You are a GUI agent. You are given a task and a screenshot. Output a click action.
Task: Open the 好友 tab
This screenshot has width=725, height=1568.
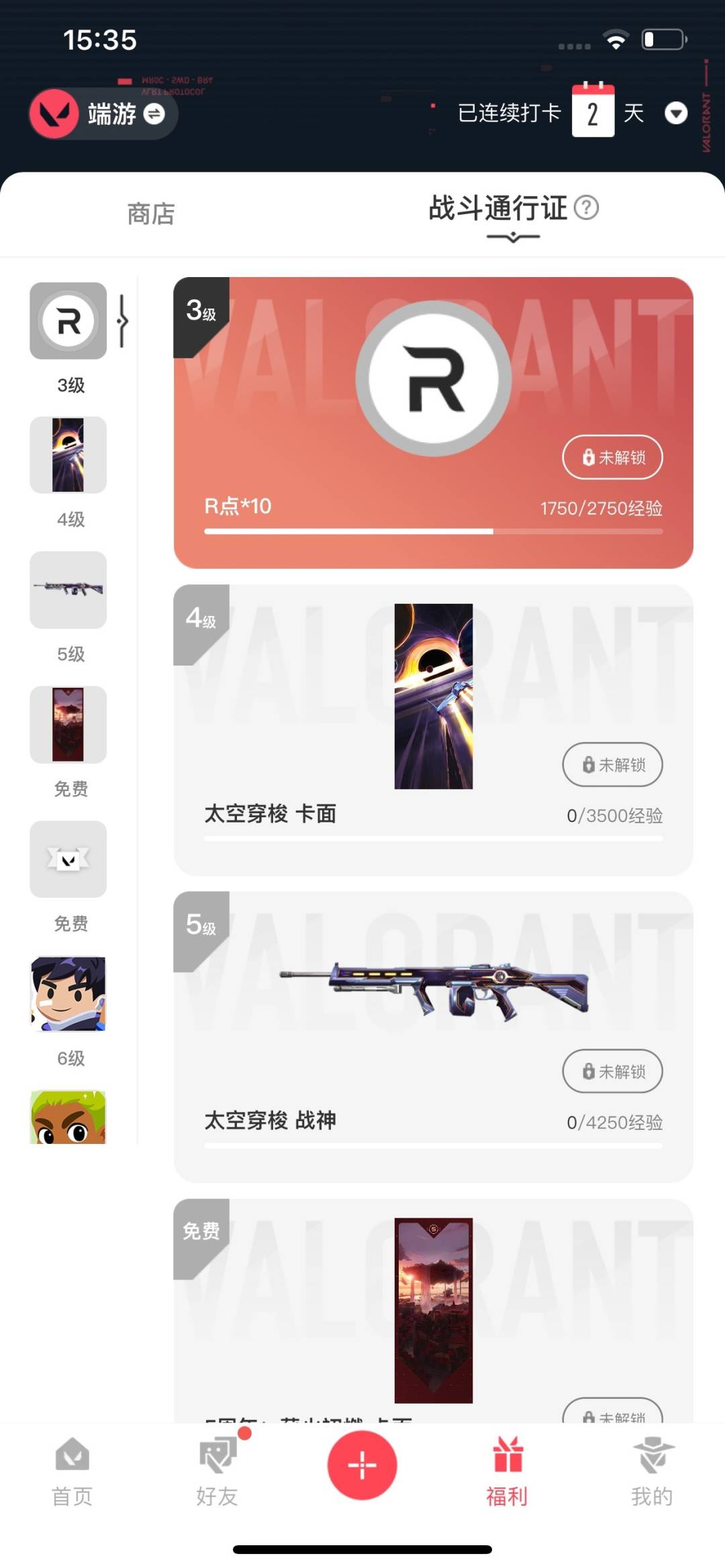[x=217, y=1471]
